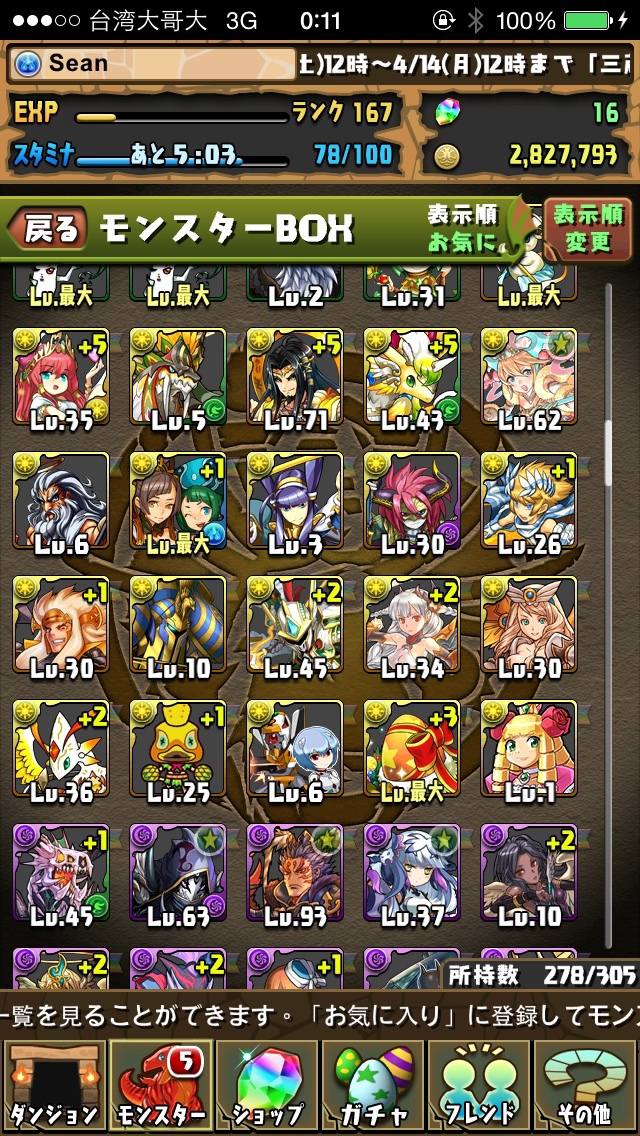The width and height of the screenshot is (640, 1136).
Task: Open the Lv.36 white fox mask monster
Action: tap(61, 749)
